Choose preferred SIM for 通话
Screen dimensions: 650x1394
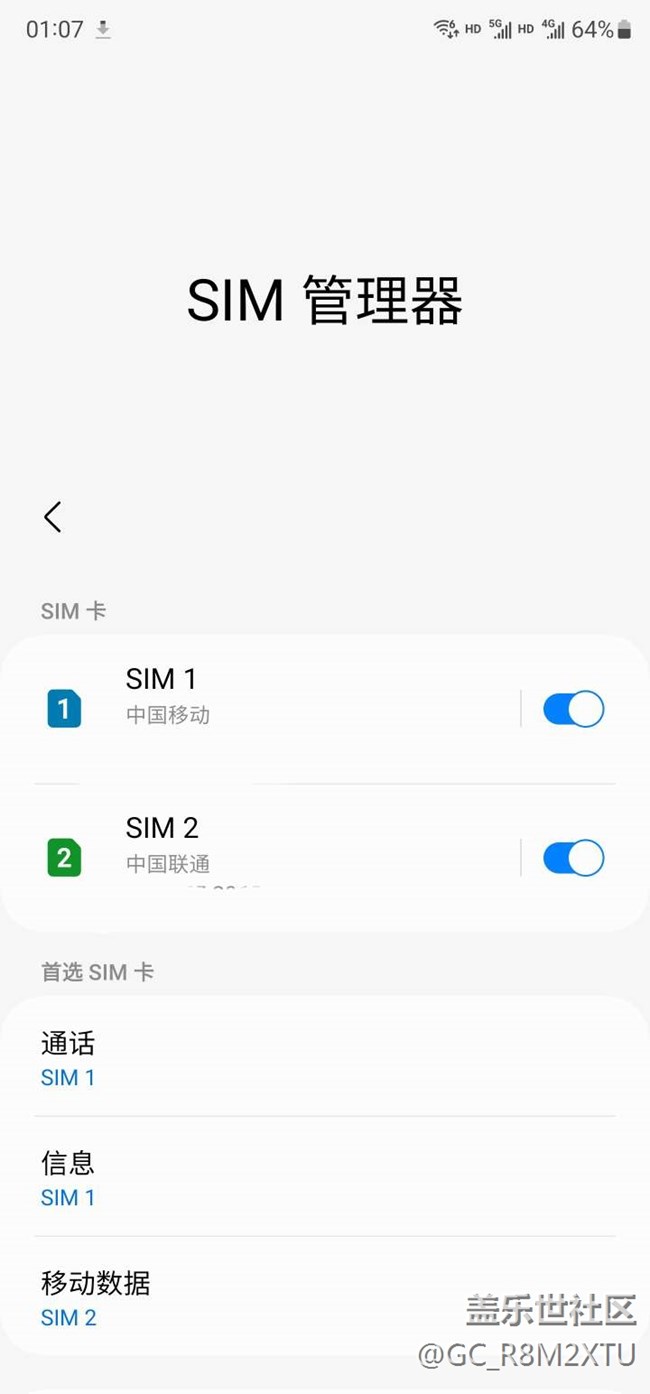[325, 1058]
